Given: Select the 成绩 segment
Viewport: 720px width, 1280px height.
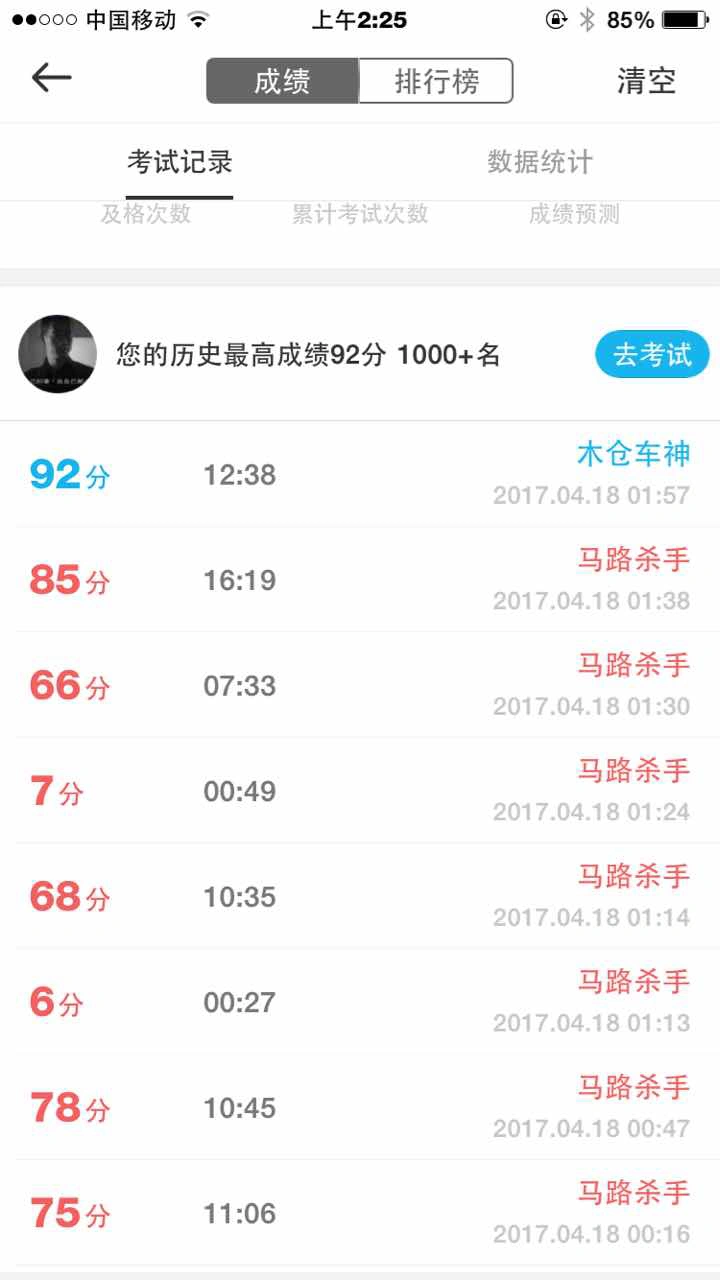Looking at the screenshot, I should pyautogui.click(x=282, y=81).
